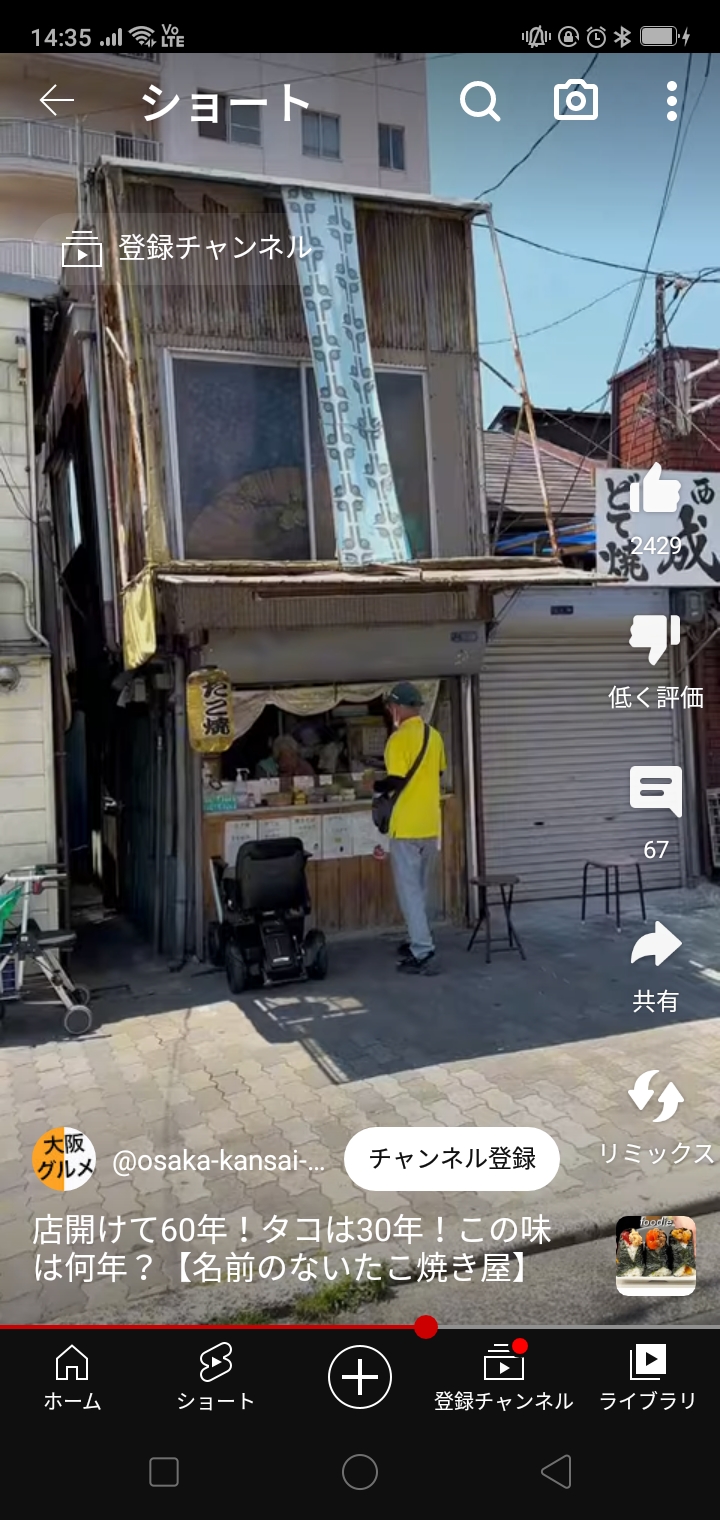Subscribe using the チャンネル登録 button
The height and width of the screenshot is (1520, 720).
click(x=452, y=1159)
